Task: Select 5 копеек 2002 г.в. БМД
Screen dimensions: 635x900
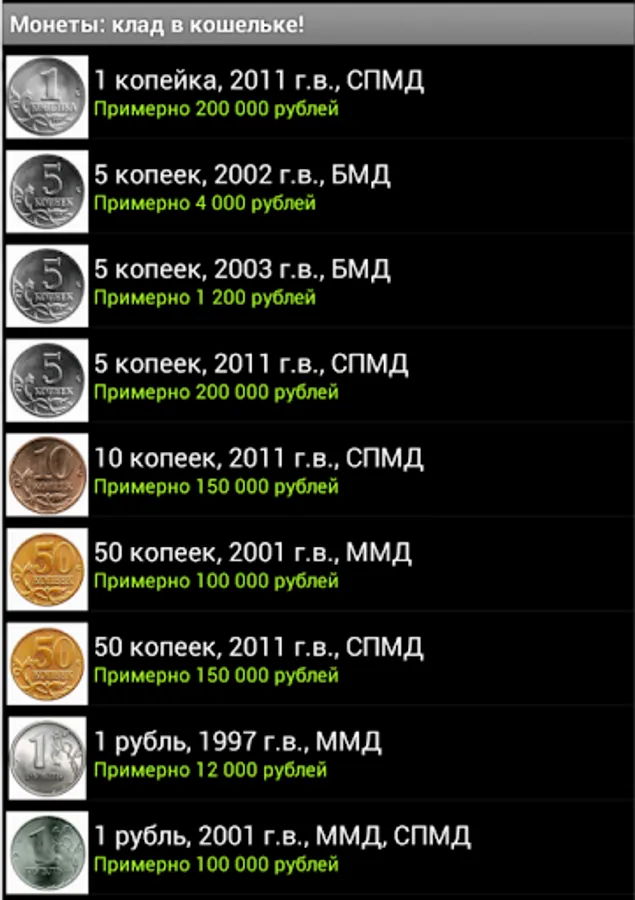Action: click(318, 191)
